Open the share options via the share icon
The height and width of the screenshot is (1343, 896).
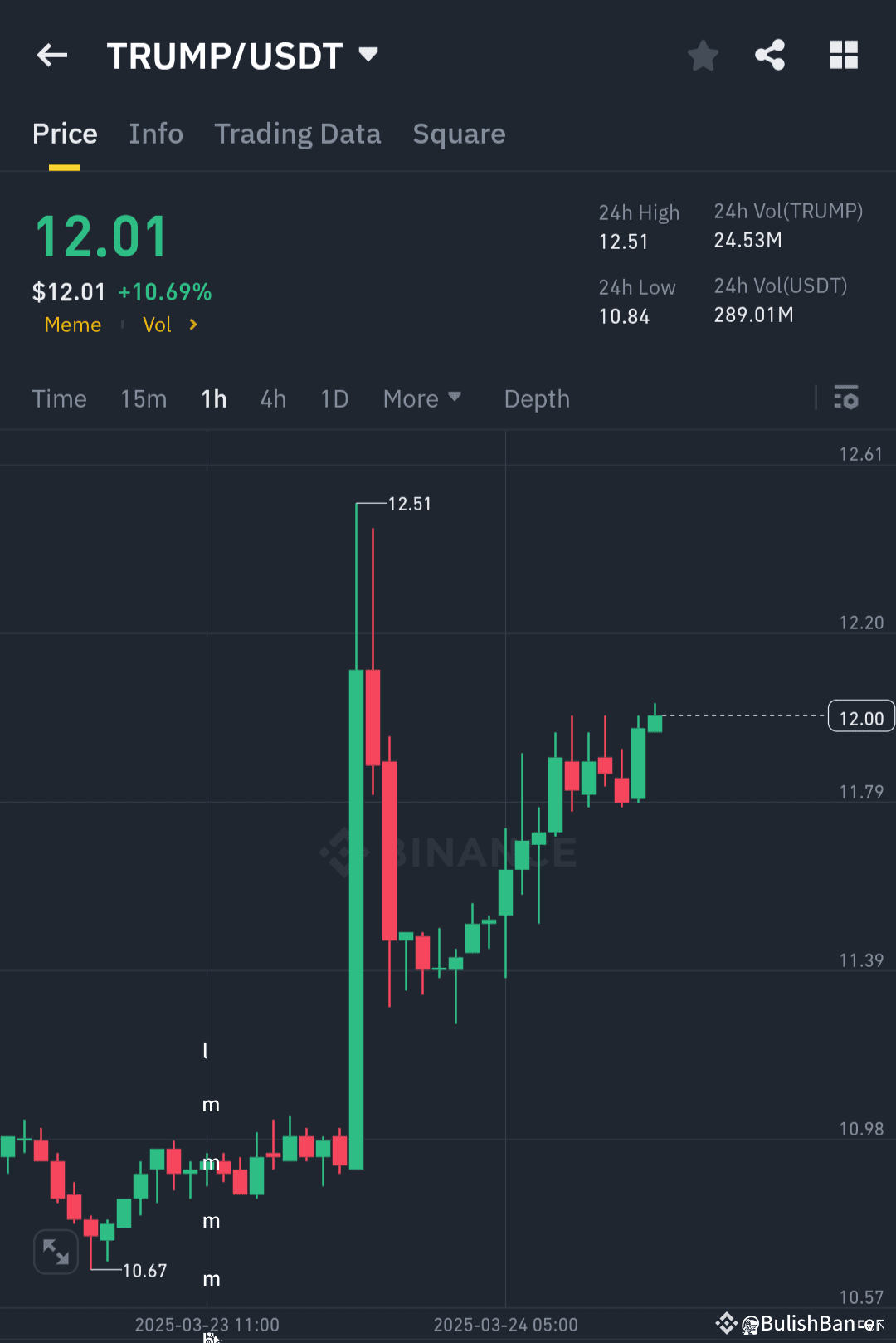coord(769,55)
